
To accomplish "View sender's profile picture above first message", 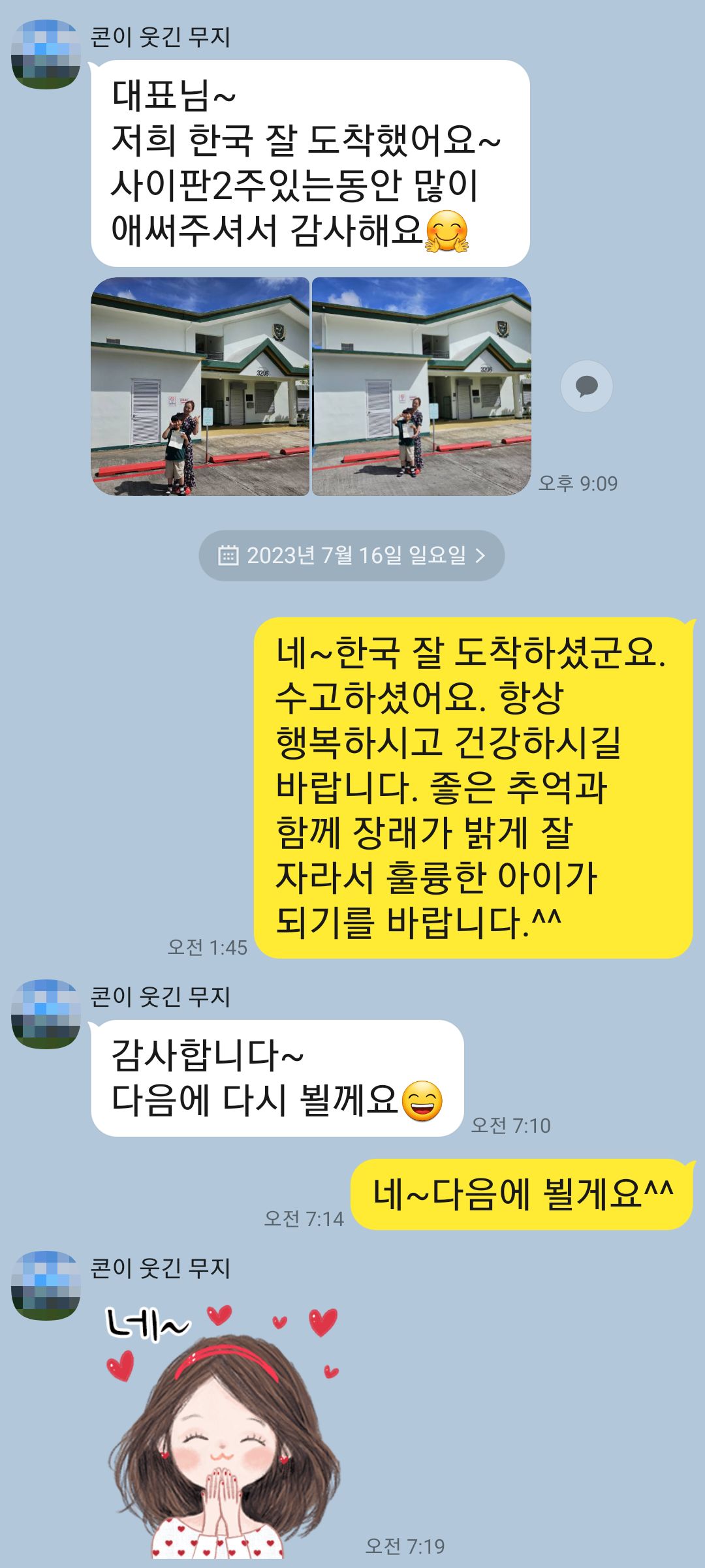I will click(46, 55).
